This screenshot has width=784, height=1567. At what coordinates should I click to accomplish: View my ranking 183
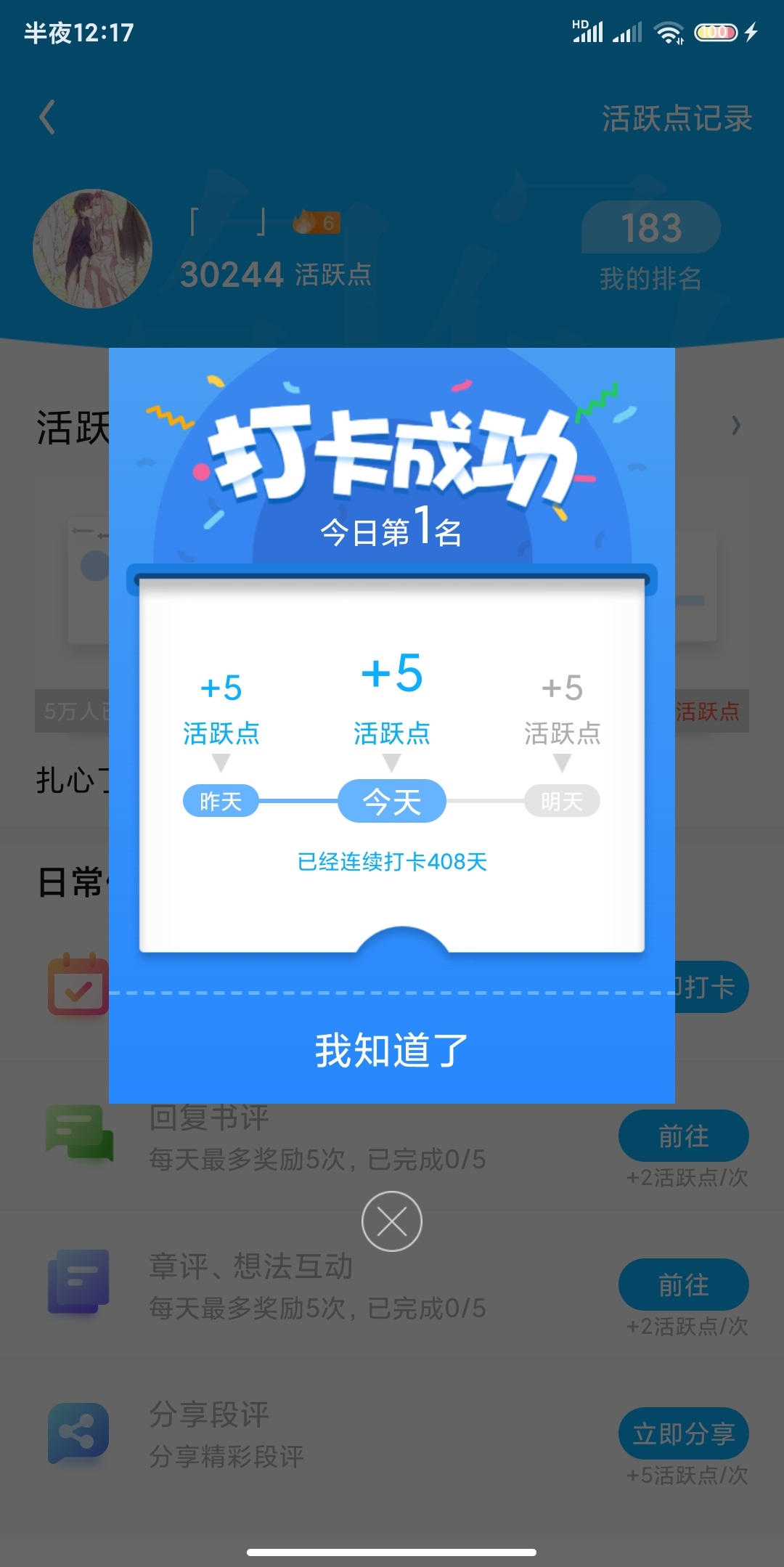click(x=650, y=228)
